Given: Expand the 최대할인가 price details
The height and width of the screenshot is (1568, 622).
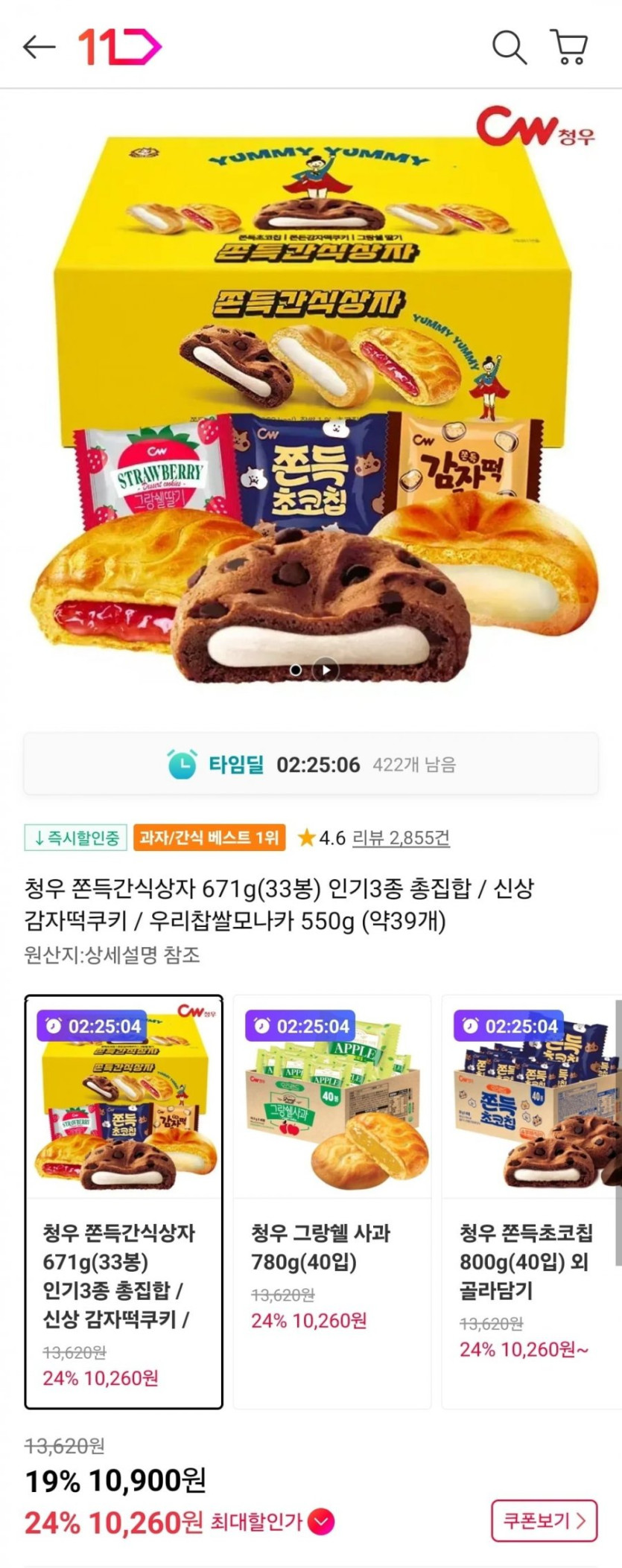Looking at the screenshot, I should click(x=322, y=1522).
